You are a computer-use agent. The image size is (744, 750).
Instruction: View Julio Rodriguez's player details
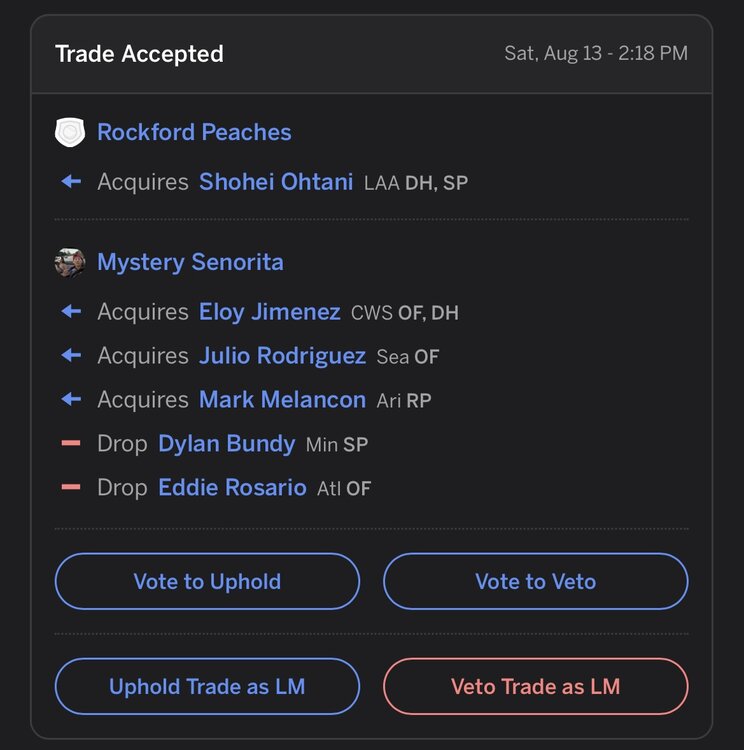pyautogui.click(x=282, y=356)
